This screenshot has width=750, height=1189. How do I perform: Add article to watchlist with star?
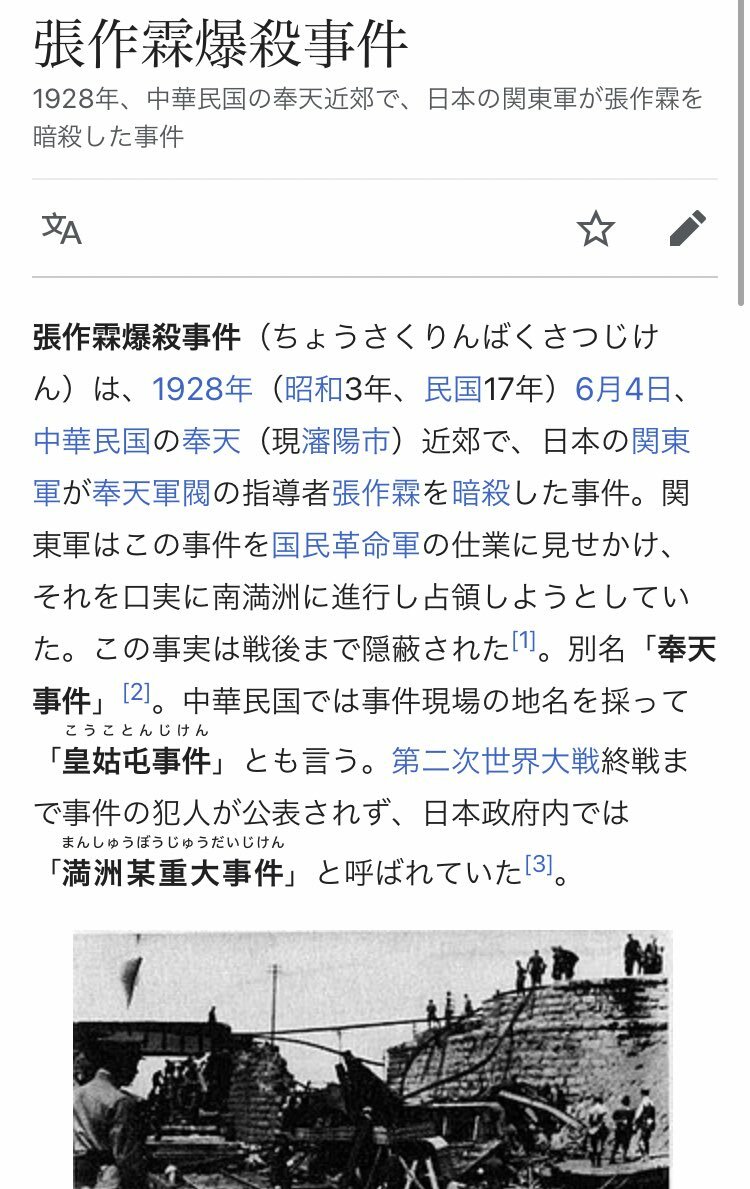coord(596,229)
